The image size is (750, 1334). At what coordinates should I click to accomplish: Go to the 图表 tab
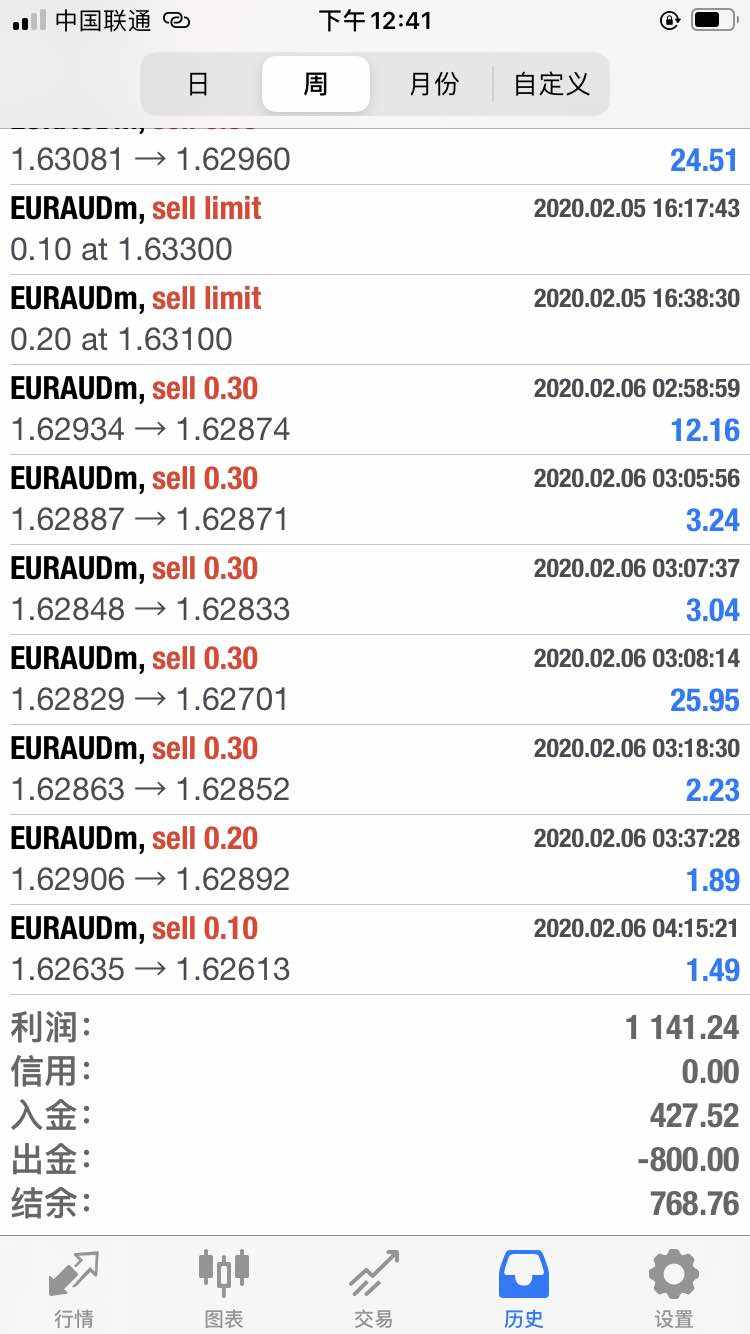click(x=224, y=1287)
